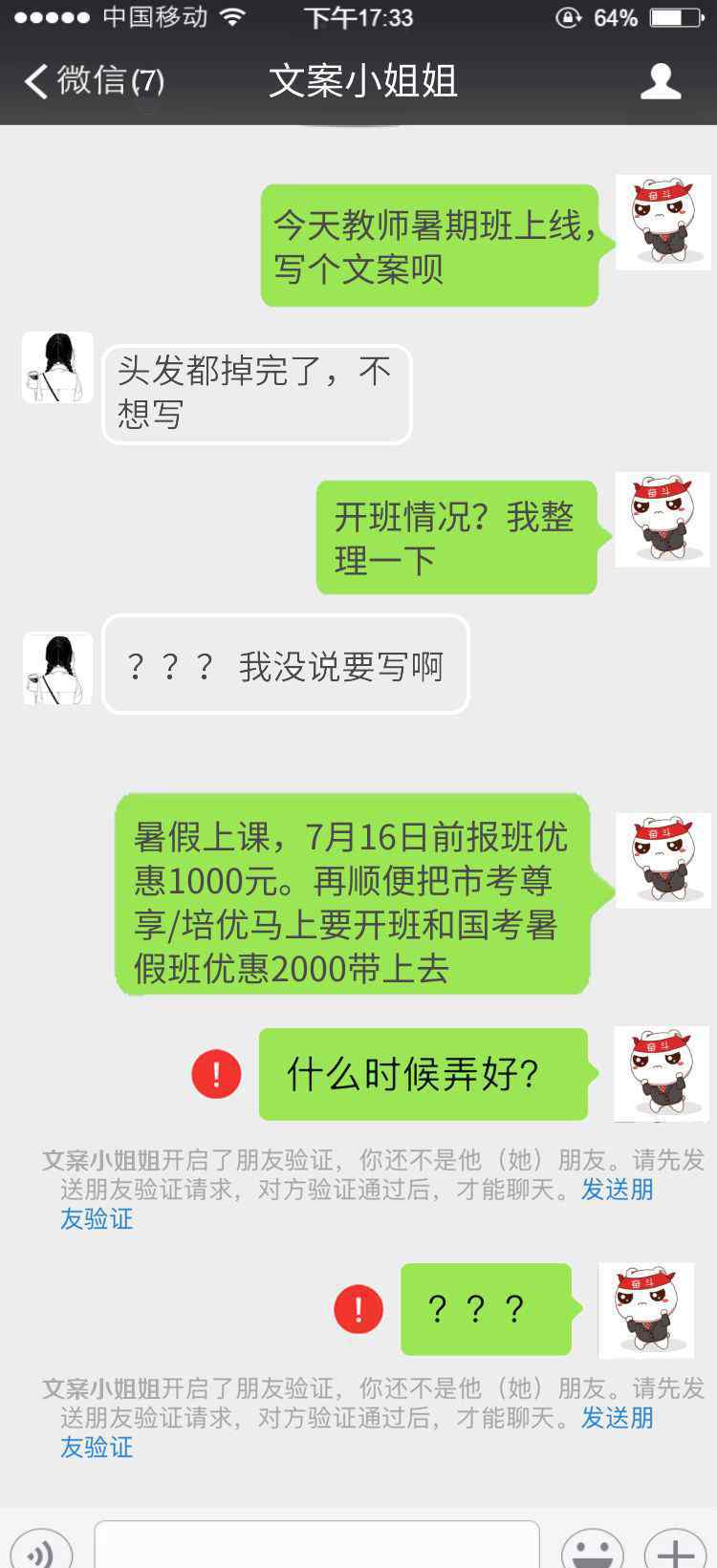Tap the red failed icon beside 什么时候弄好?
717x1568 pixels.
pos(216,1073)
